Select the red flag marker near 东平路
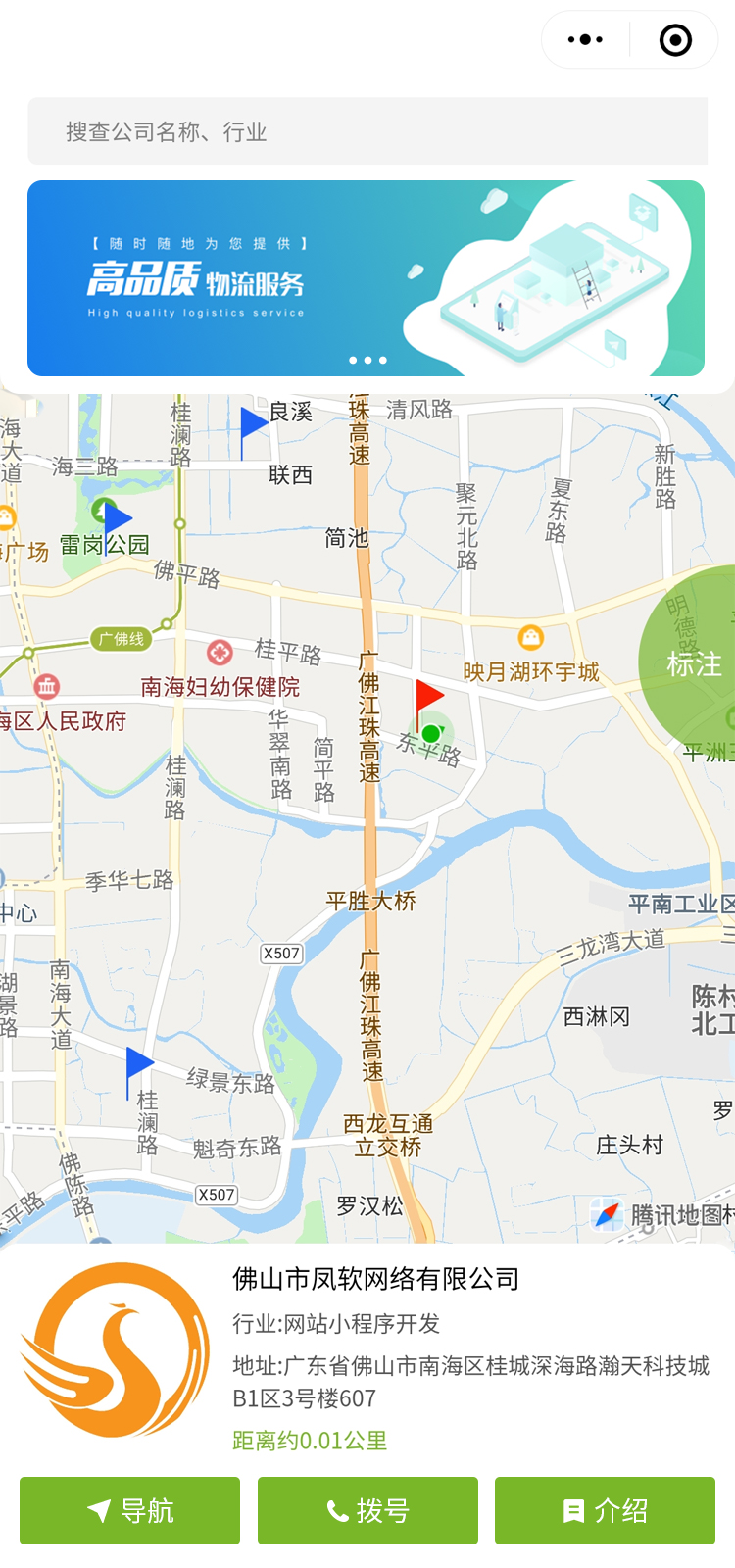 [428, 699]
